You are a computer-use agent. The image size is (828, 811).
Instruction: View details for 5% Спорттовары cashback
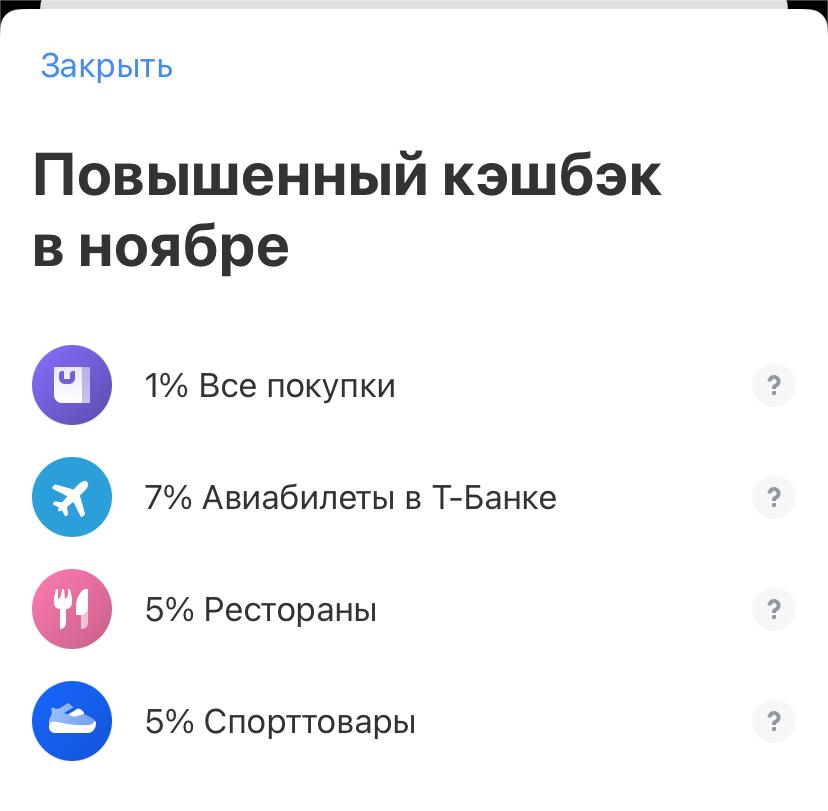[x=773, y=721]
